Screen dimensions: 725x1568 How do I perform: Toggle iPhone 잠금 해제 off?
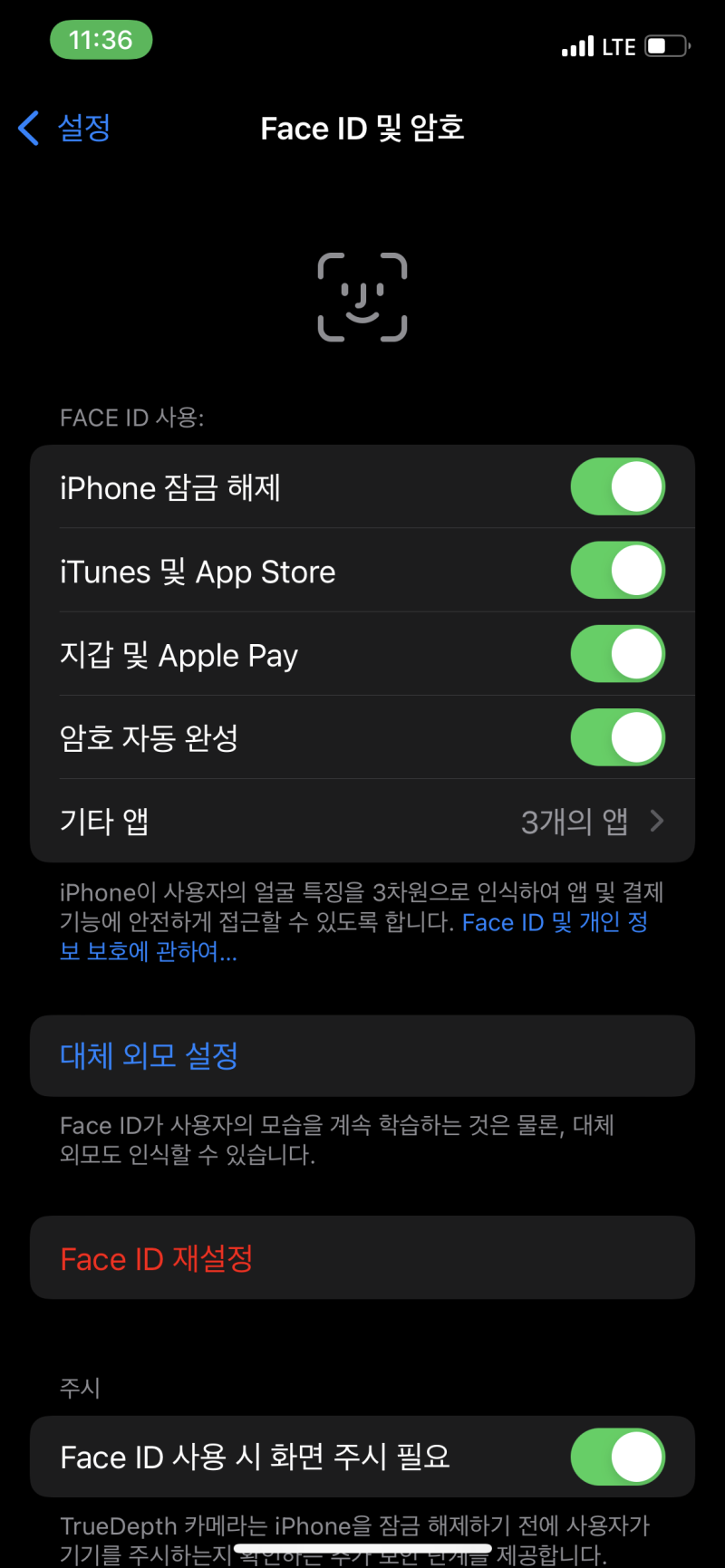[617, 486]
